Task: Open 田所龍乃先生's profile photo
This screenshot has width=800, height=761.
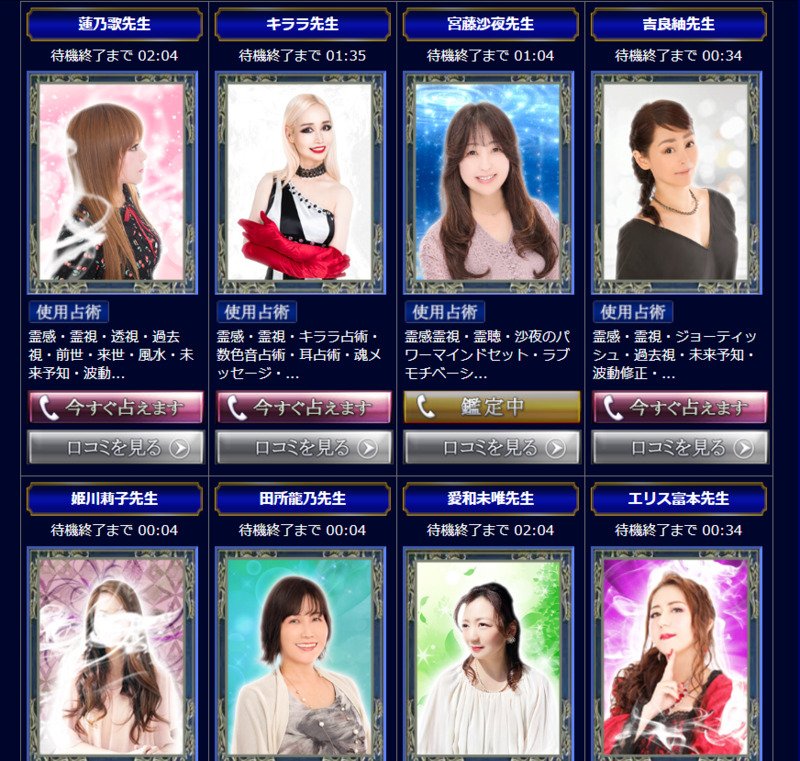Action: (301, 655)
